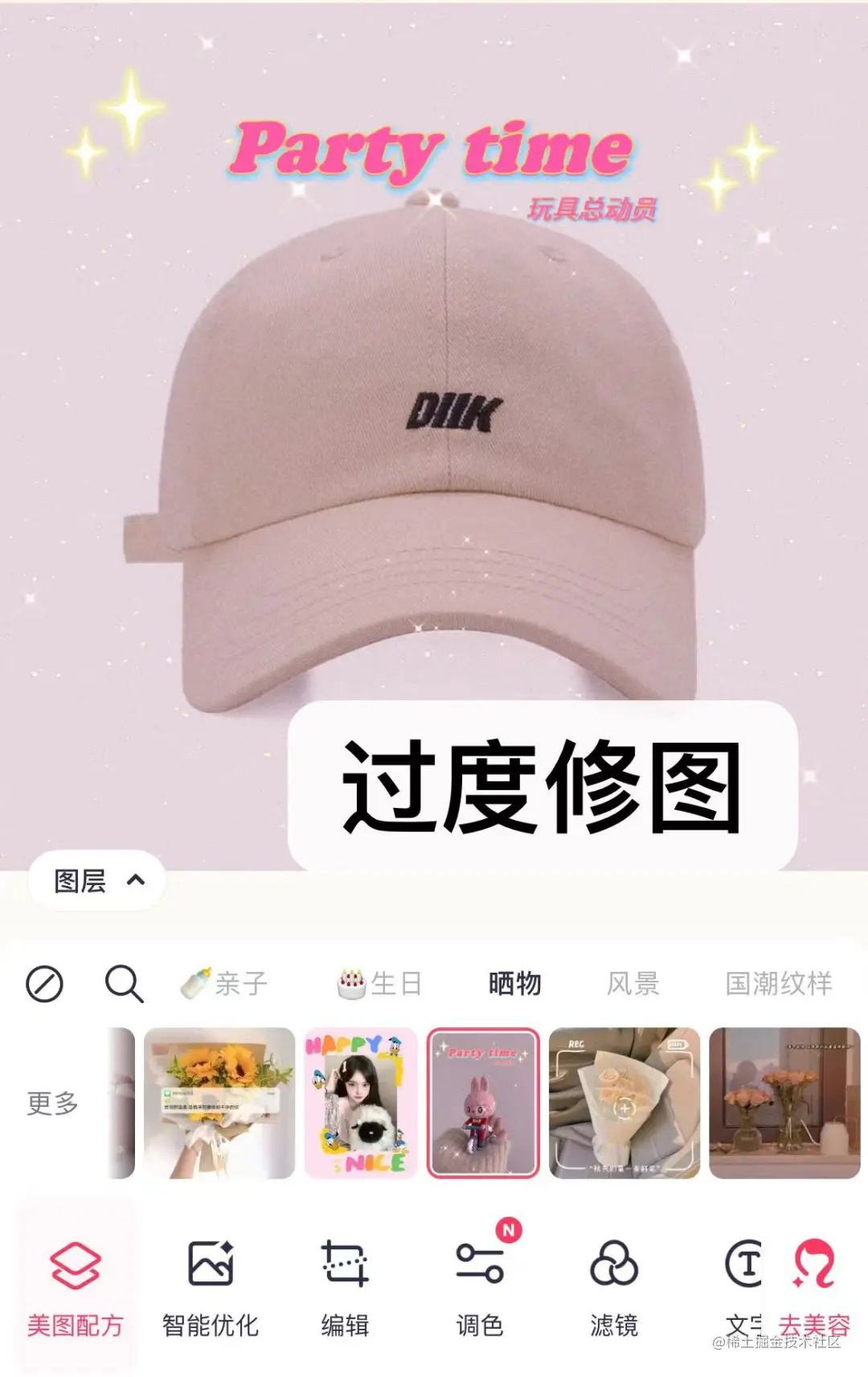Select the Party time pink template
Viewport: 868px width, 1377px height.
(x=483, y=1103)
